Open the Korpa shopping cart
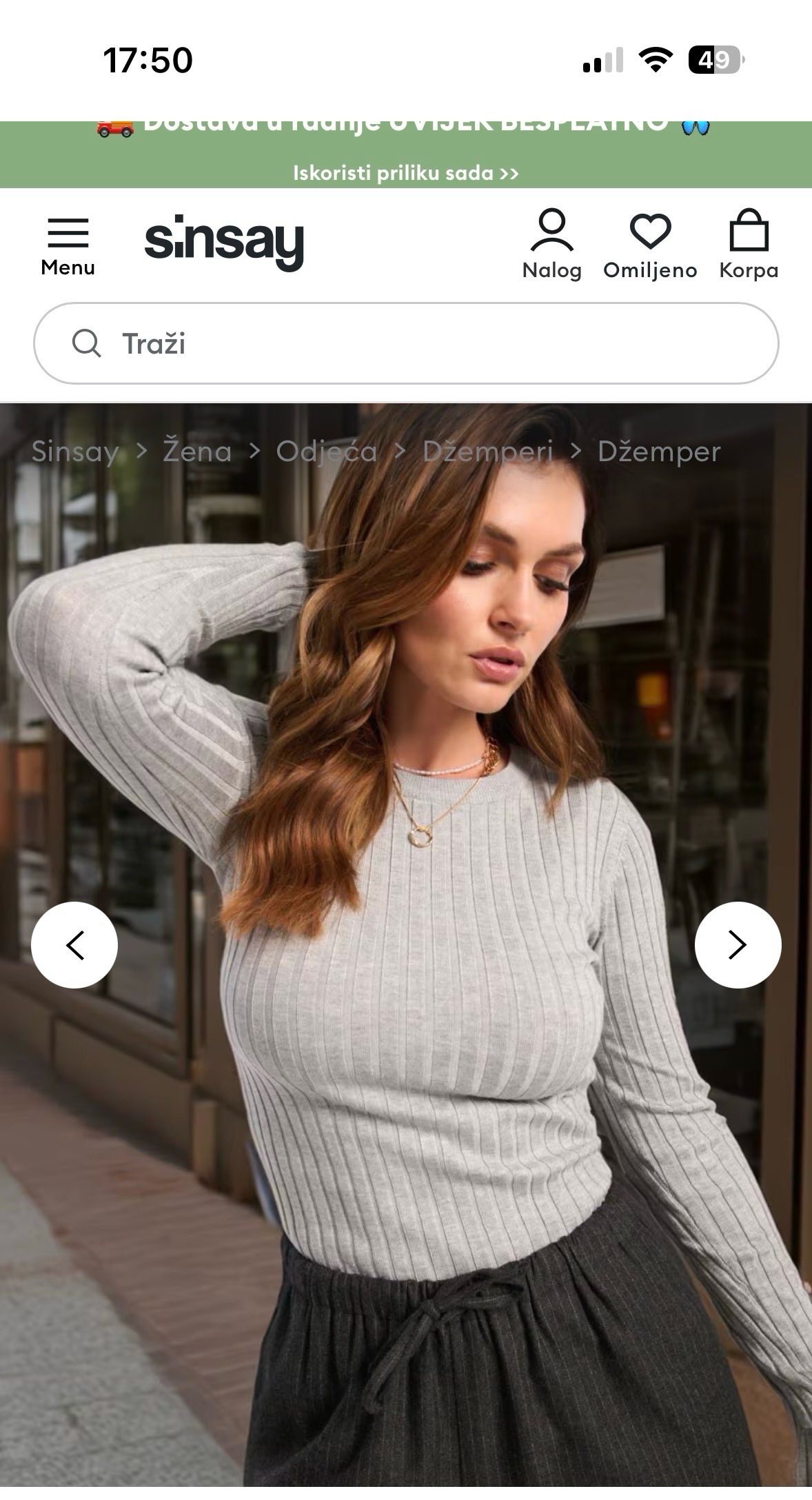Viewport: 812px width, 1500px height. (x=749, y=245)
